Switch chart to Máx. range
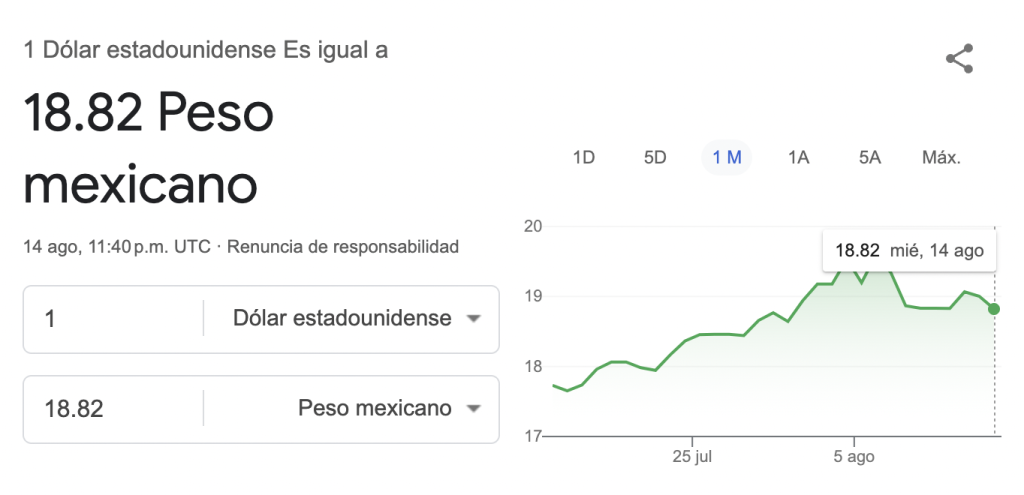The height and width of the screenshot is (495, 1024). [x=941, y=158]
